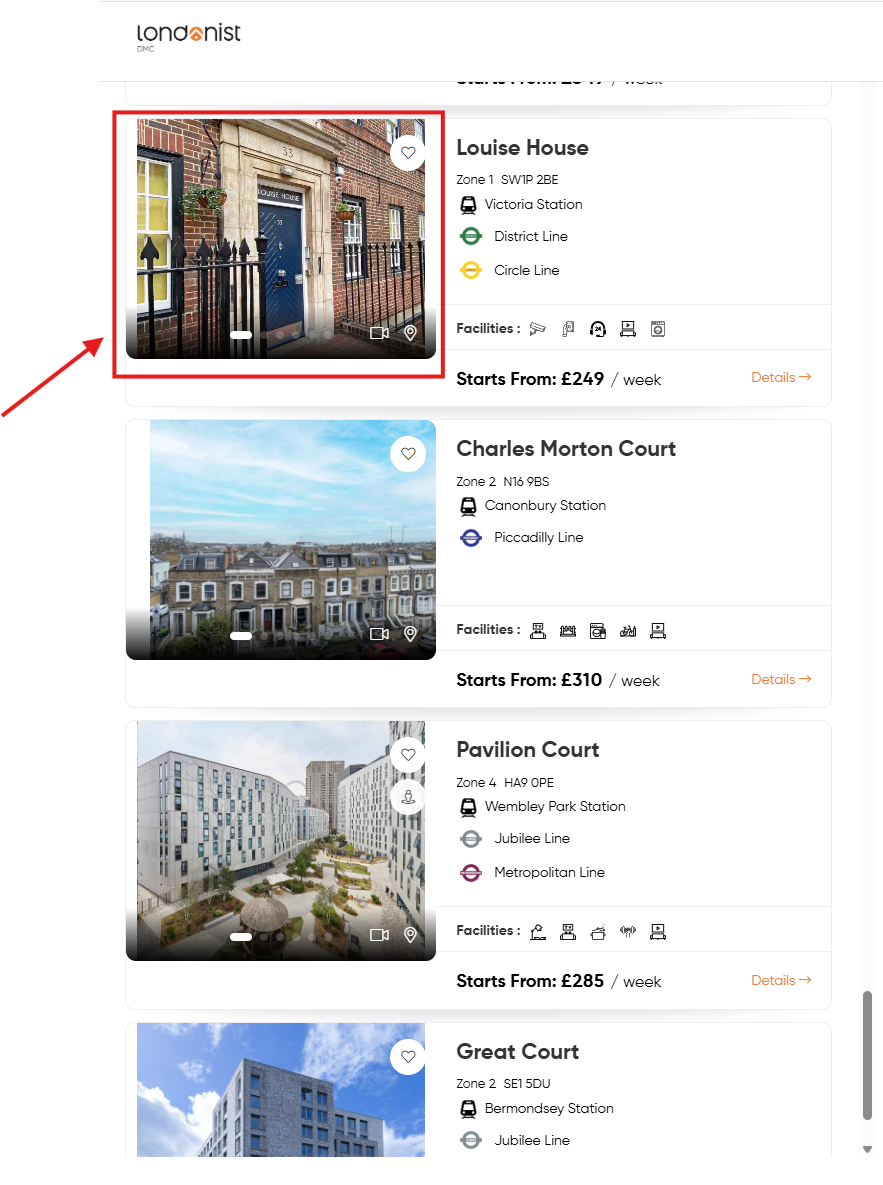Open Details link for Louise House

tap(781, 377)
